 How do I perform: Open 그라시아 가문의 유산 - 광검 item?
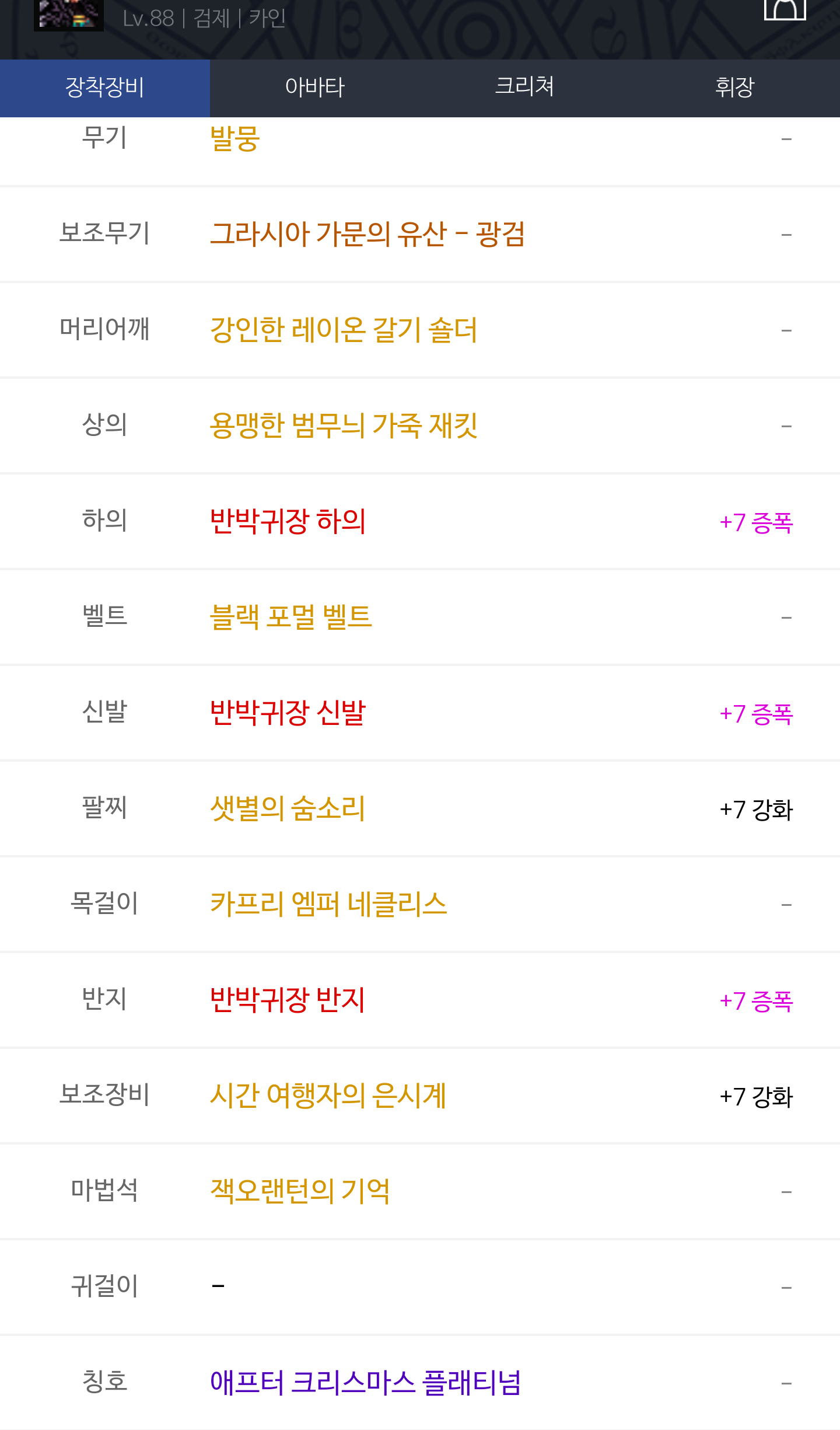367,235
